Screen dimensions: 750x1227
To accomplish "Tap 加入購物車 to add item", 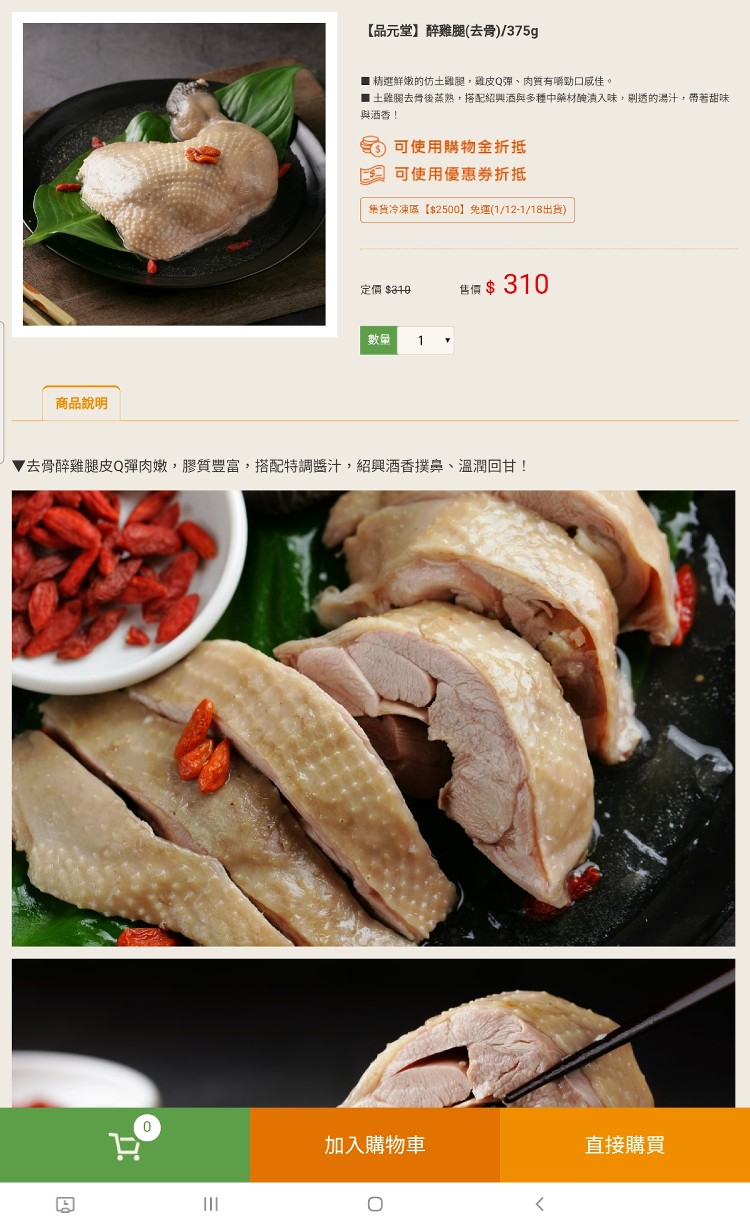I will pos(375,1145).
